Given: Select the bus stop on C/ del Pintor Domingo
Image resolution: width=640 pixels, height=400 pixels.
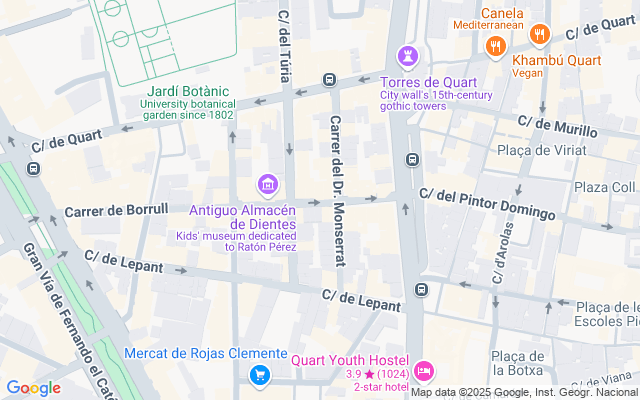Looking at the screenshot, I should coord(412,160).
